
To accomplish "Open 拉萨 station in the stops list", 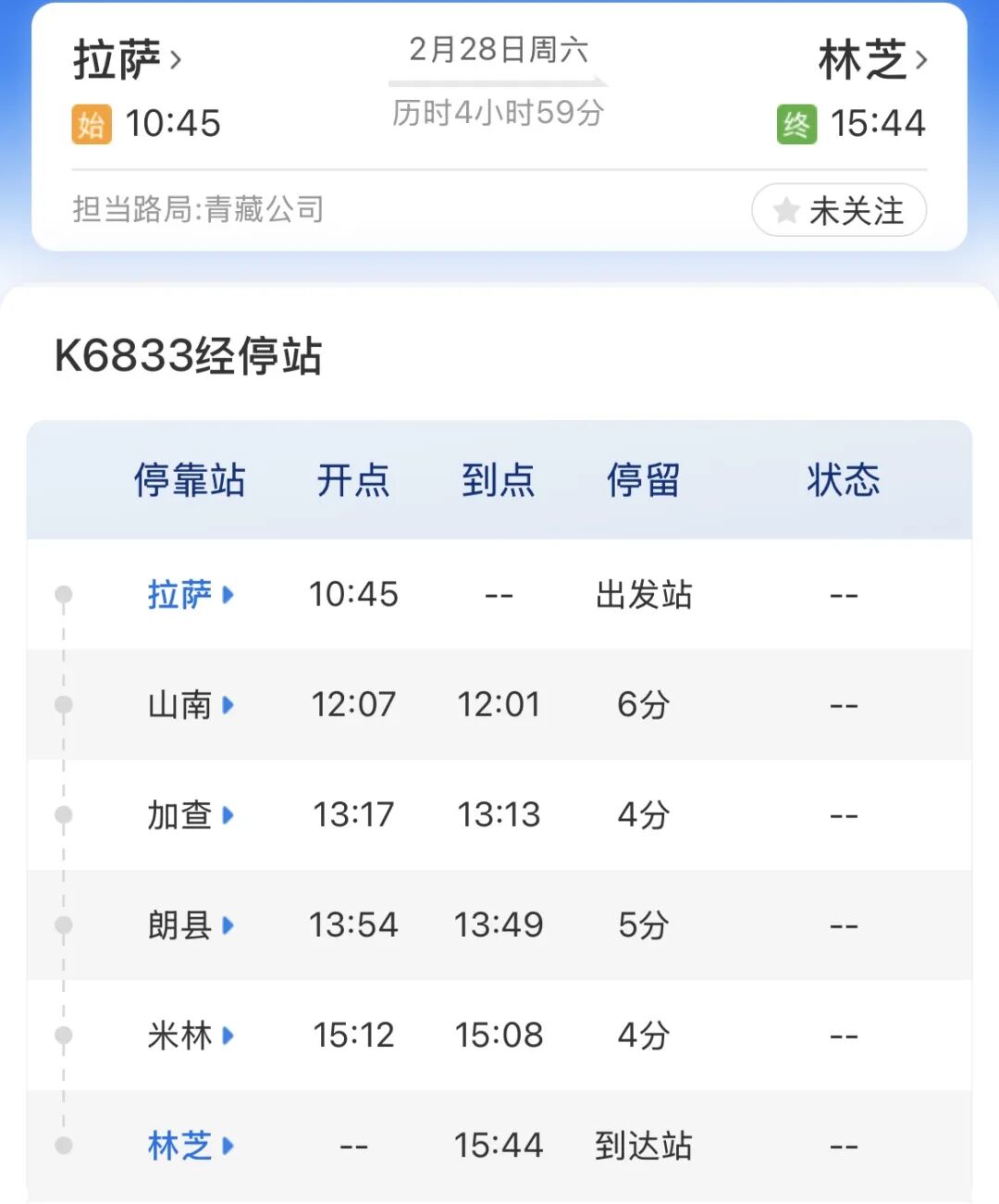I will coord(190,594).
